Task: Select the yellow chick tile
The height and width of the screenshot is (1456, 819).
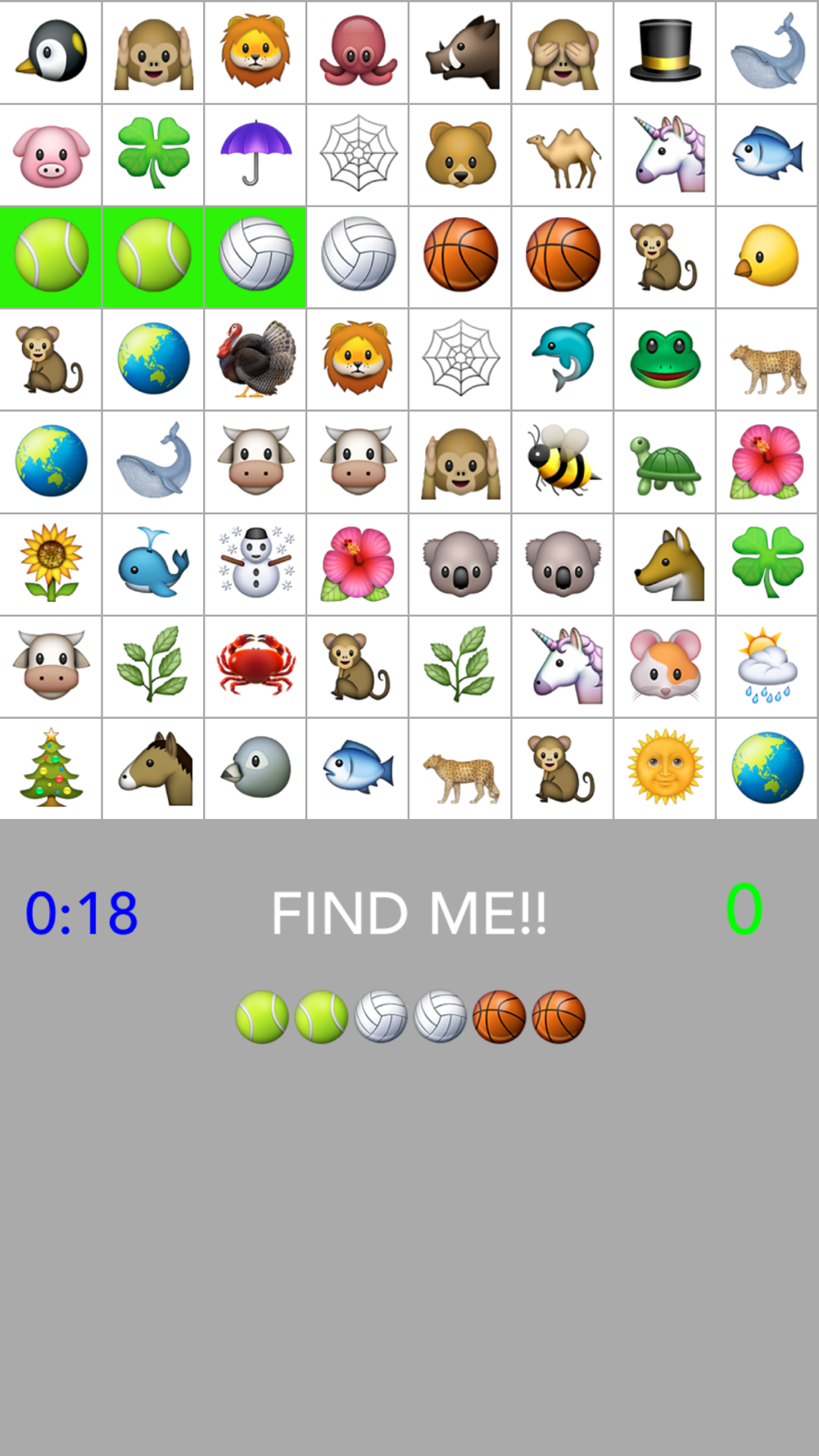Action: click(767, 256)
